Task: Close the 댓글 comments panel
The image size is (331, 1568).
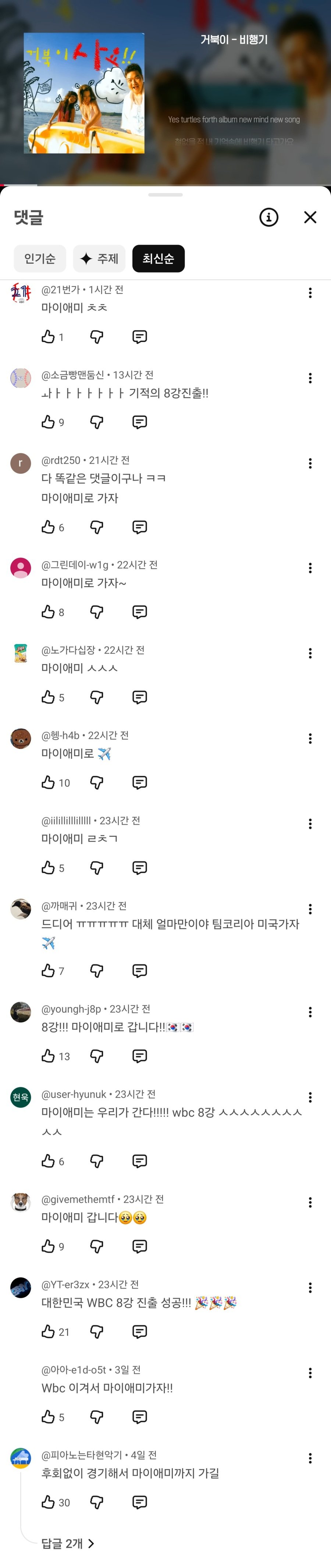Action: 310,217
